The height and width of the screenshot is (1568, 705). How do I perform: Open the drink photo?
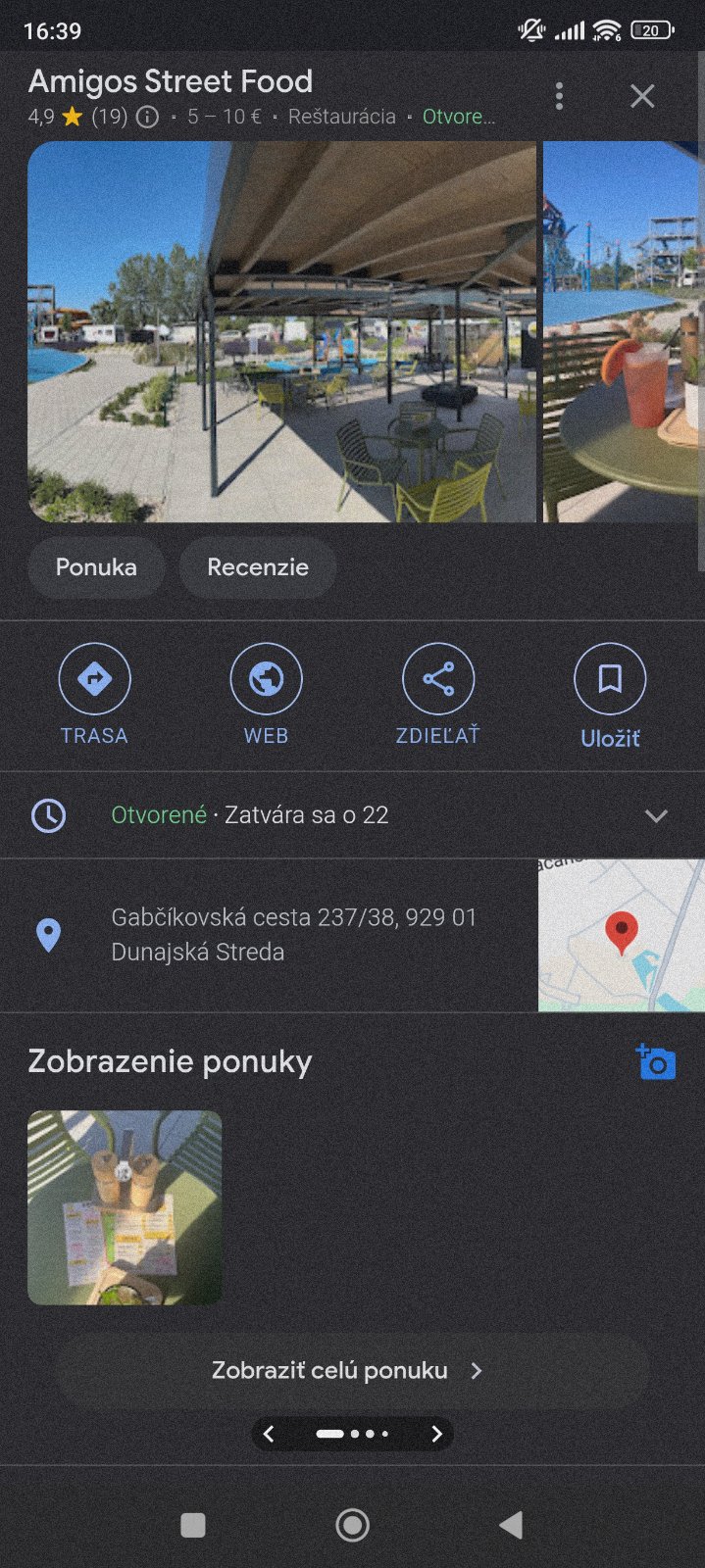pos(624,331)
